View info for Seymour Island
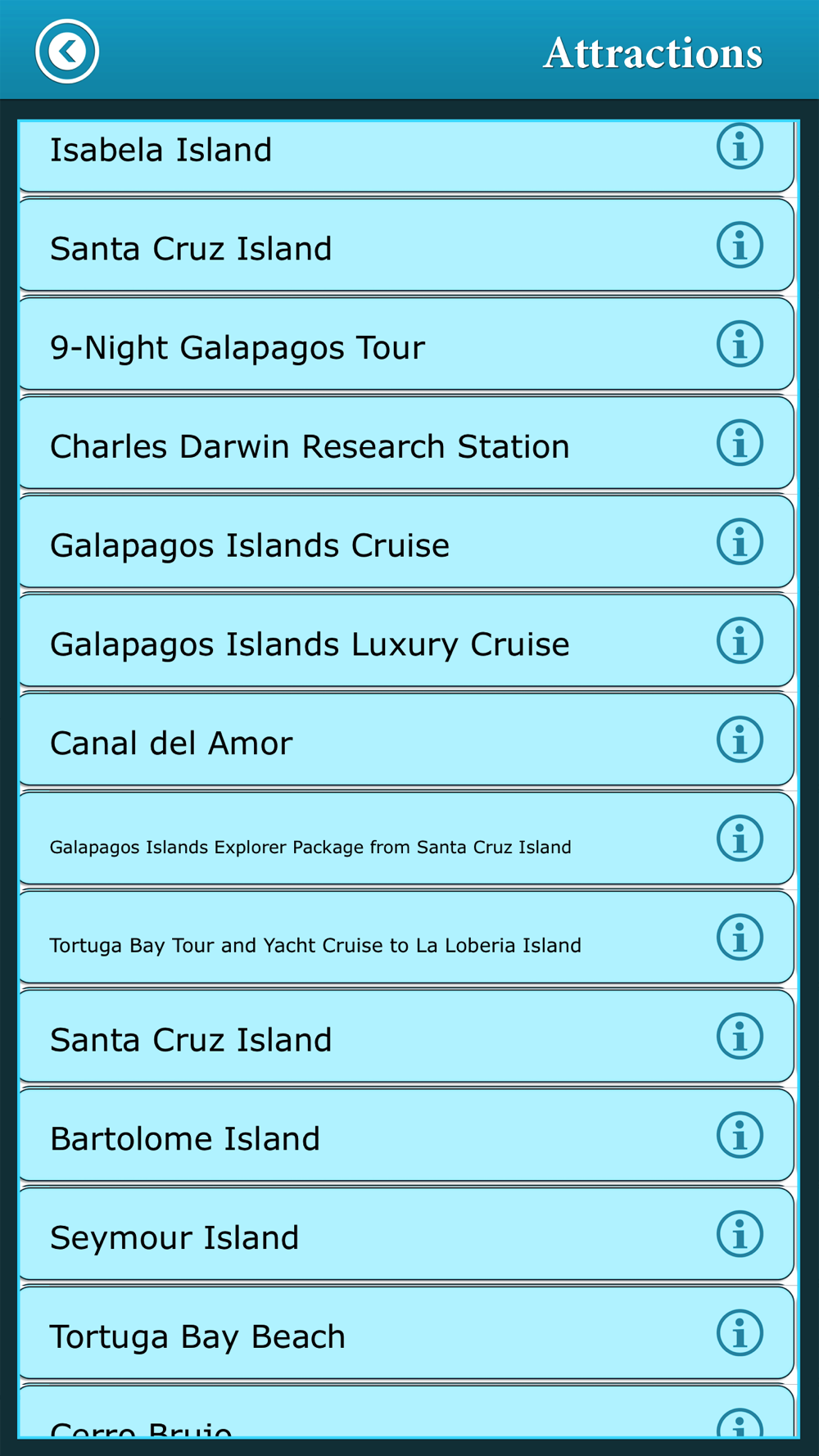819x1456 pixels. (740, 1234)
